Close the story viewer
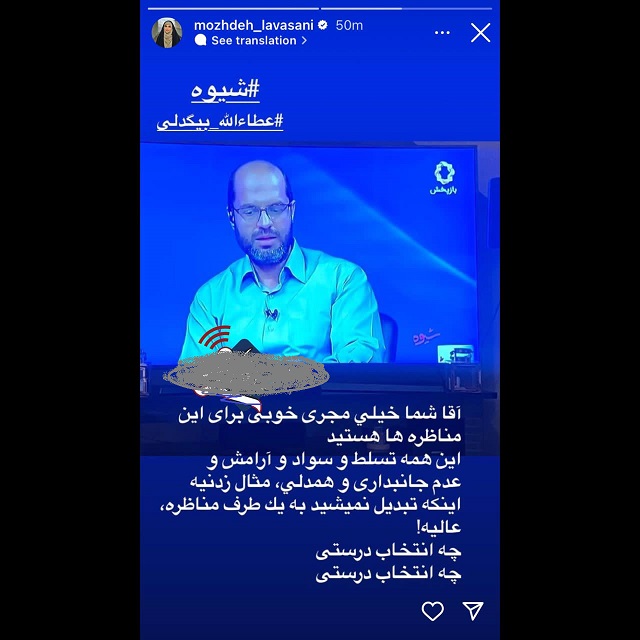 (480, 33)
